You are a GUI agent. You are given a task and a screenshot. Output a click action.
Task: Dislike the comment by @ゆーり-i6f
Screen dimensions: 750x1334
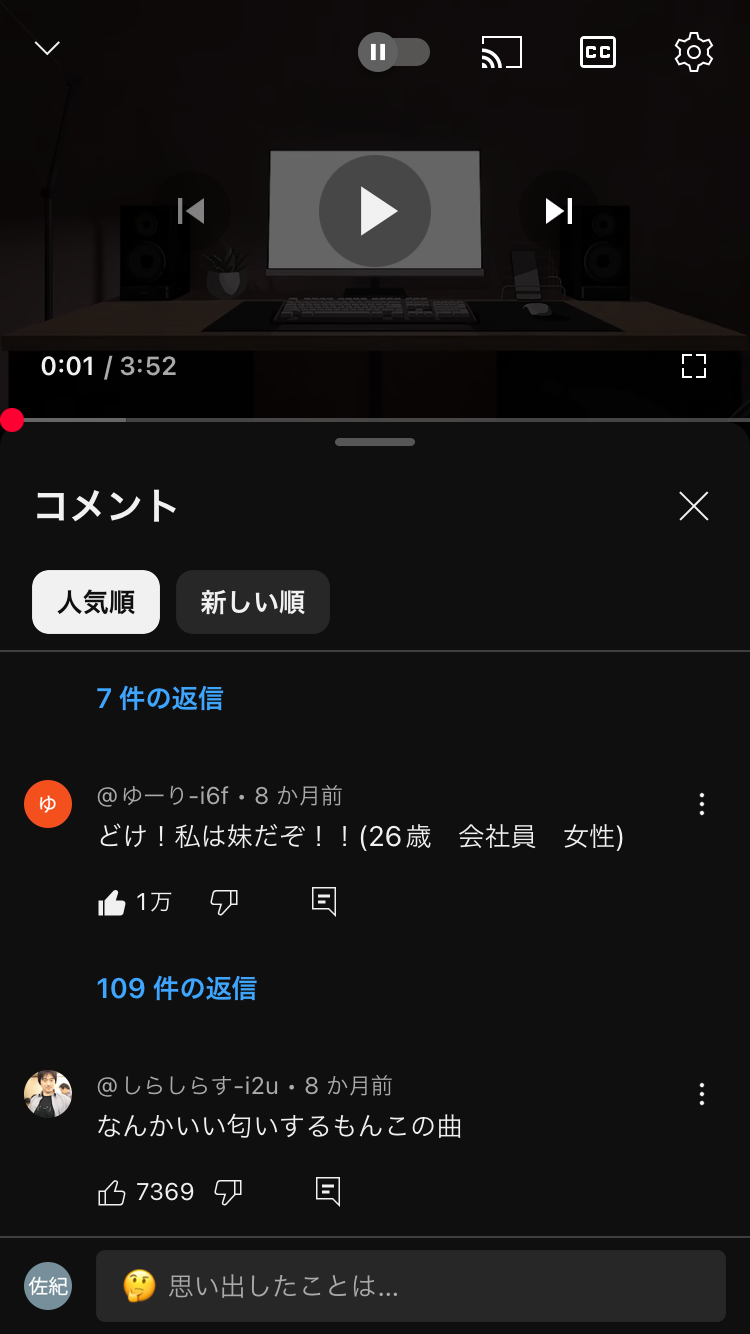pyautogui.click(x=224, y=903)
